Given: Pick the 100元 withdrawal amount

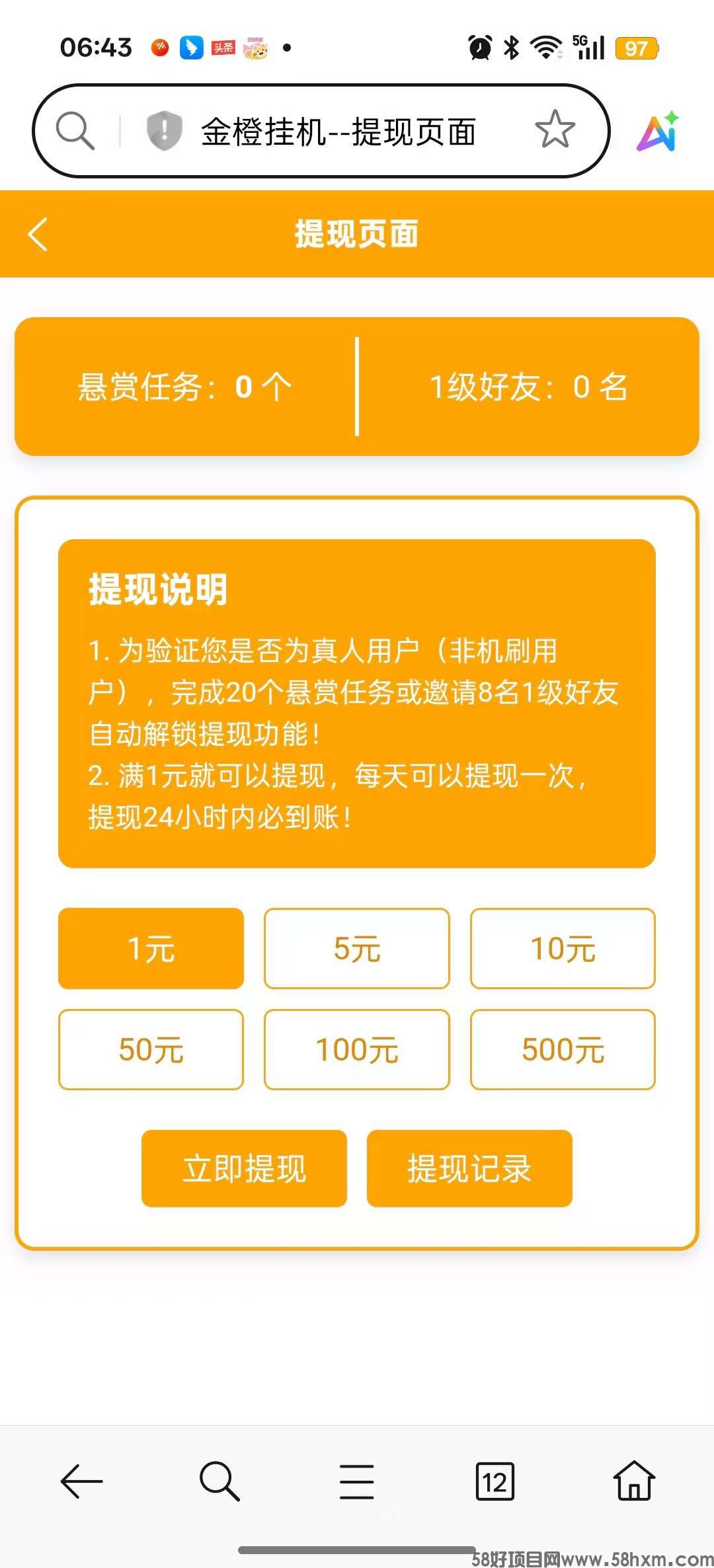Looking at the screenshot, I should pos(356,1049).
